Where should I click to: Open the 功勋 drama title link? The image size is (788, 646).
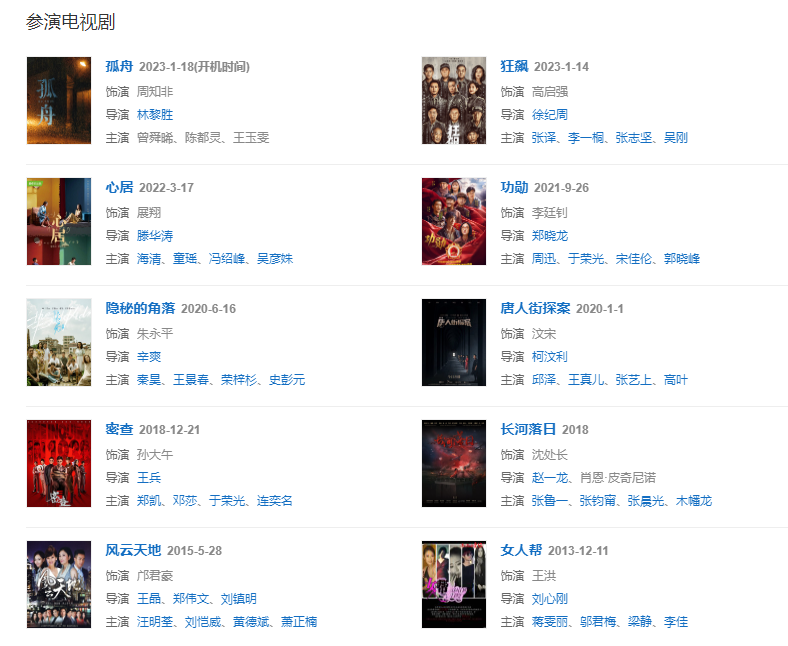coord(514,188)
